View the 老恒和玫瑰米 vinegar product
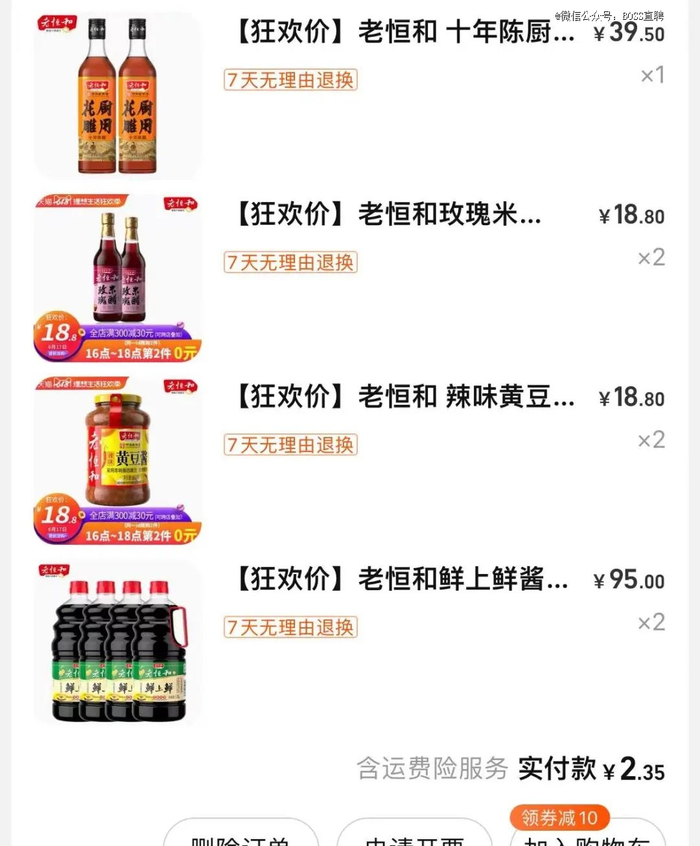Viewport: 700px width, 846px height. 388,215
